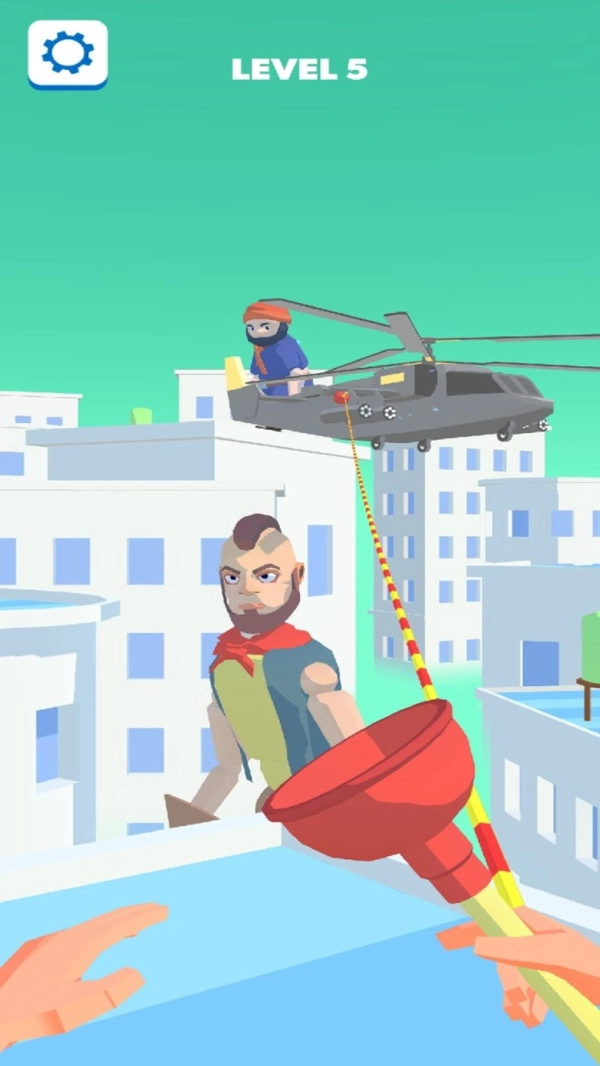Open the settings gear icon
The image size is (600, 1066).
point(67,54)
